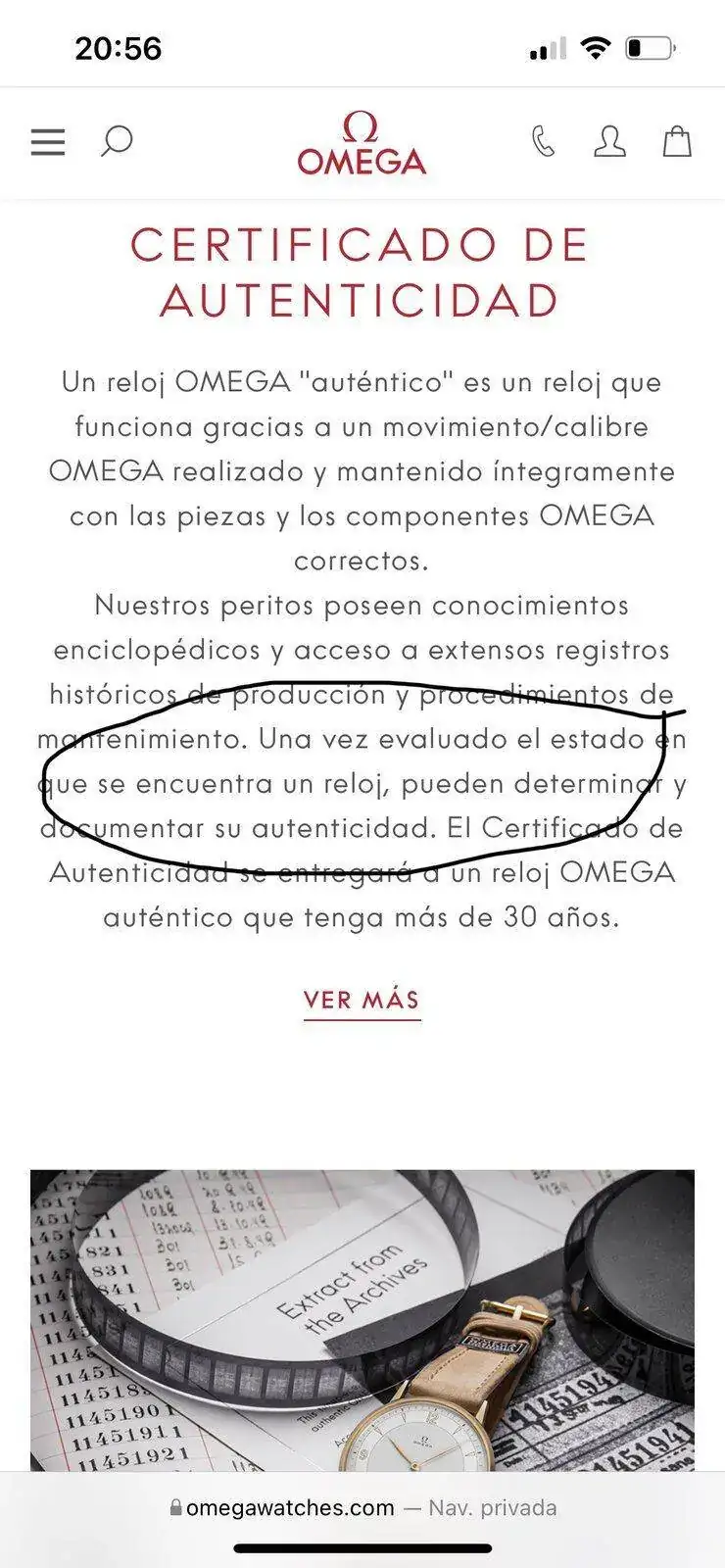Open the hamburger navigation menu

(x=48, y=142)
